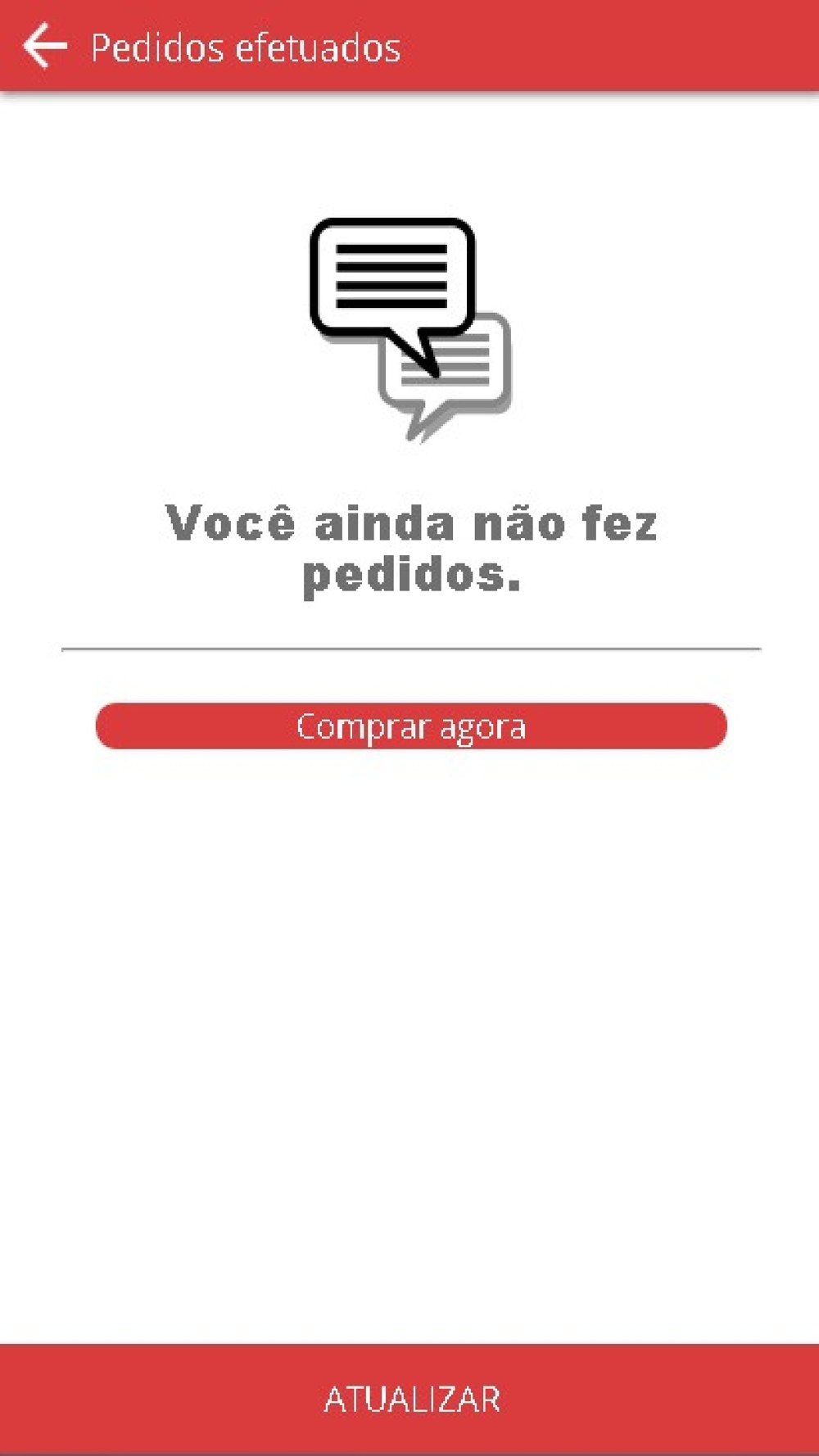Tap the Comprar agora button
Screen dimensions: 819x1456
tap(411, 726)
